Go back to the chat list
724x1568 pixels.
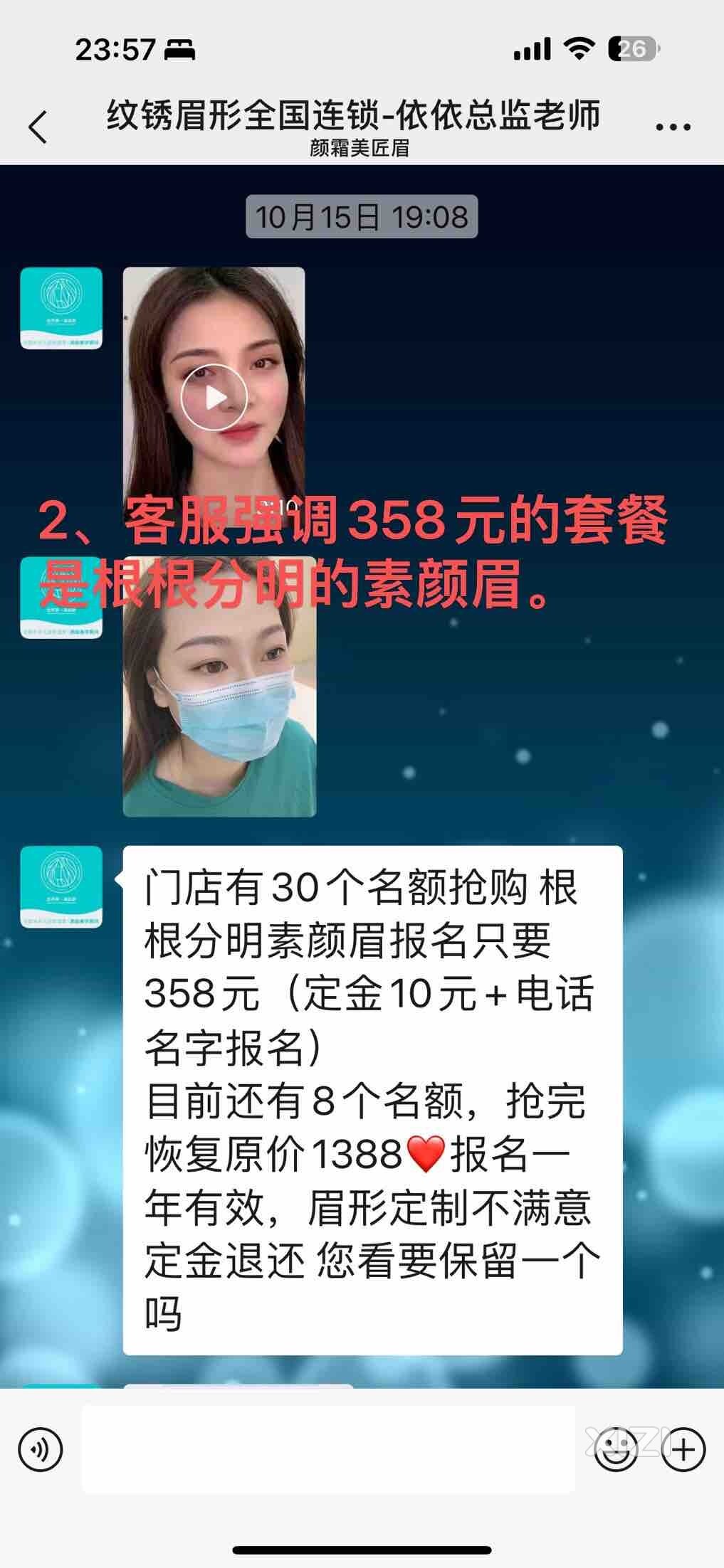pyautogui.click(x=38, y=127)
